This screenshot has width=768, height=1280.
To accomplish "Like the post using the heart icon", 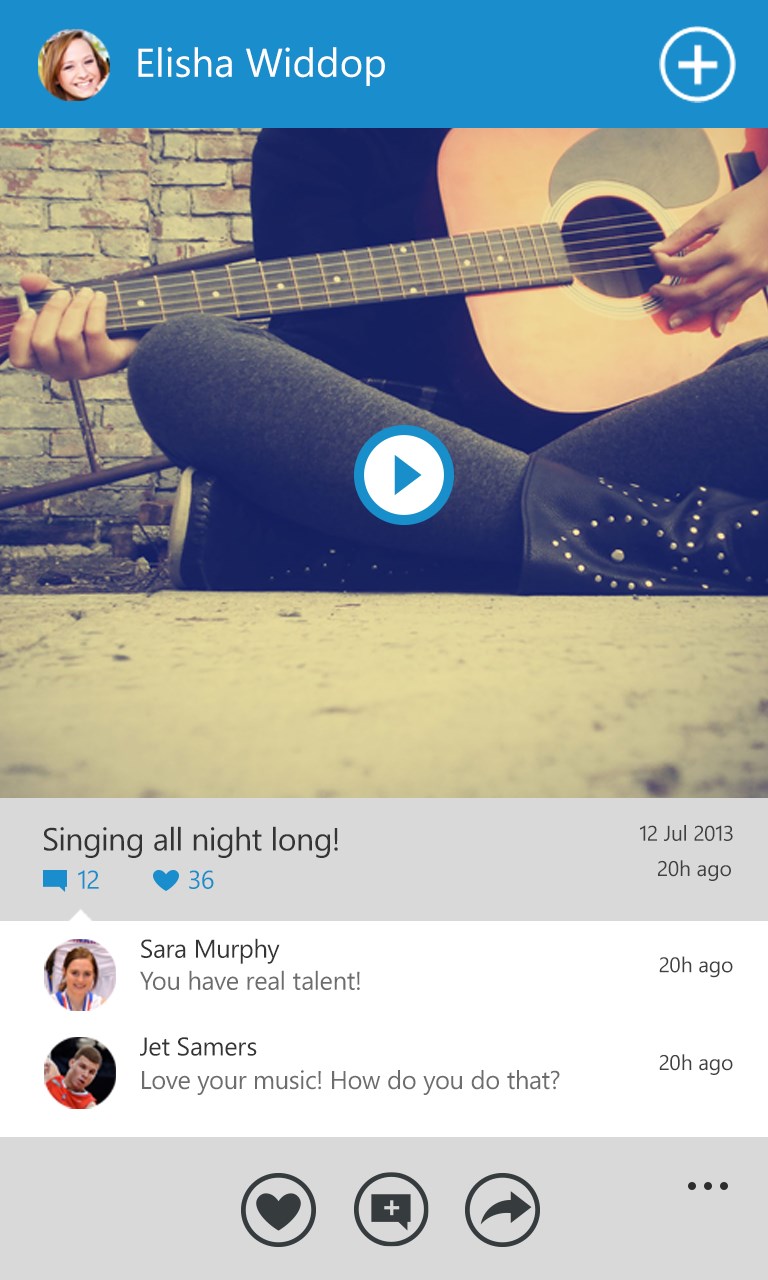I will pyautogui.click(x=278, y=1210).
